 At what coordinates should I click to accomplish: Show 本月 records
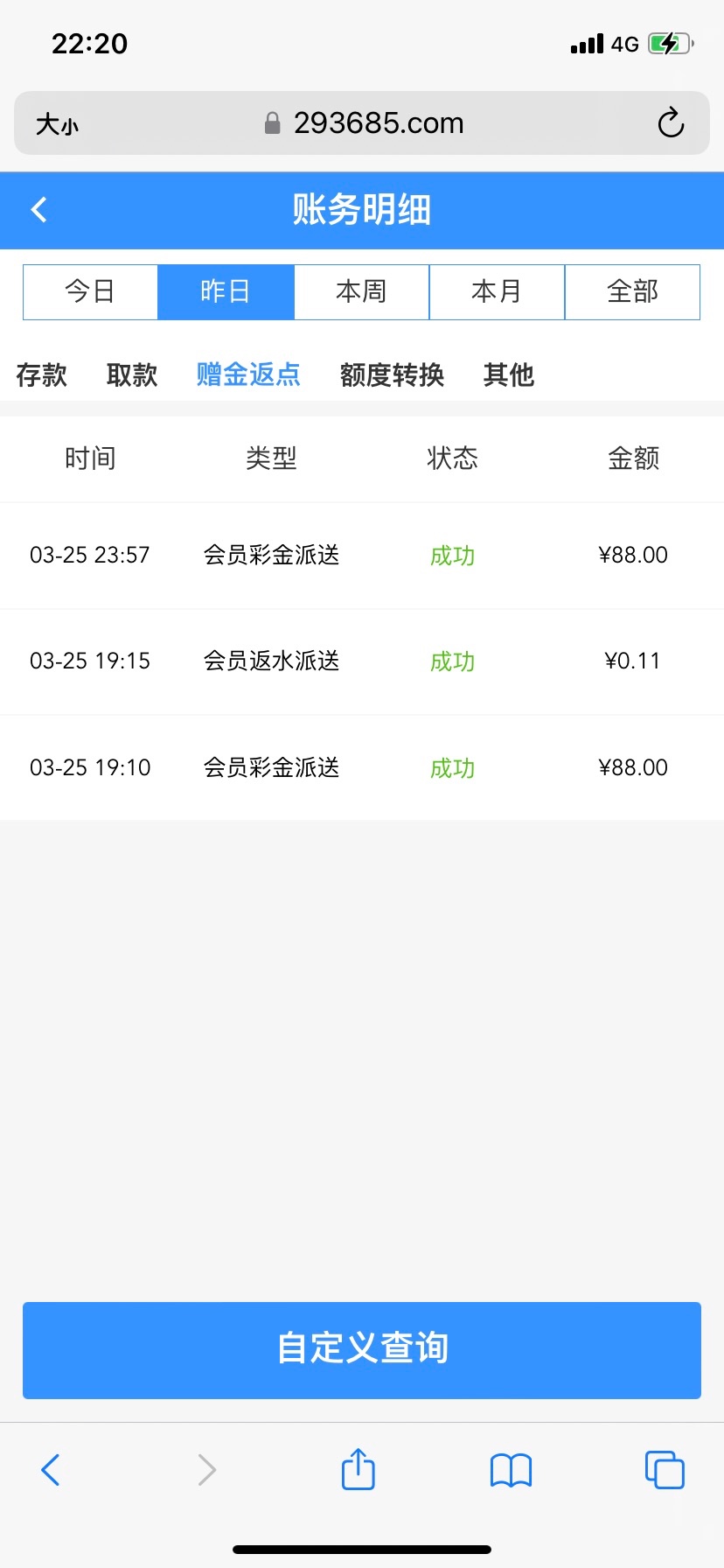pyautogui.click(x=497, y=291)
